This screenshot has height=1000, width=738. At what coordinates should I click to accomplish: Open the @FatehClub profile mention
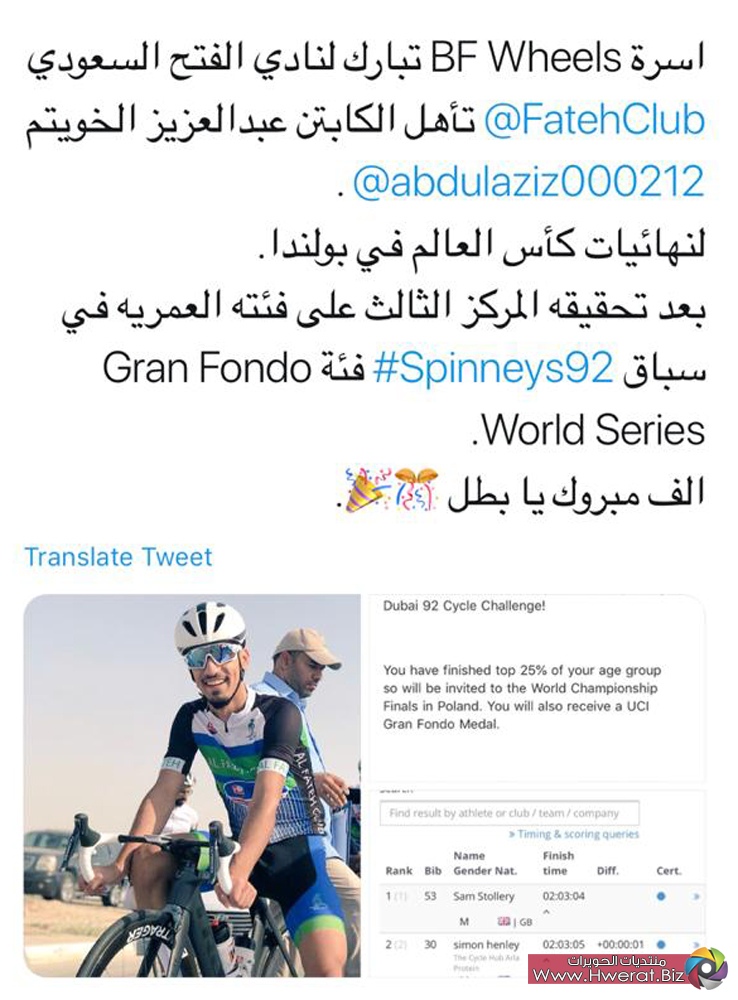pos(595,122)
